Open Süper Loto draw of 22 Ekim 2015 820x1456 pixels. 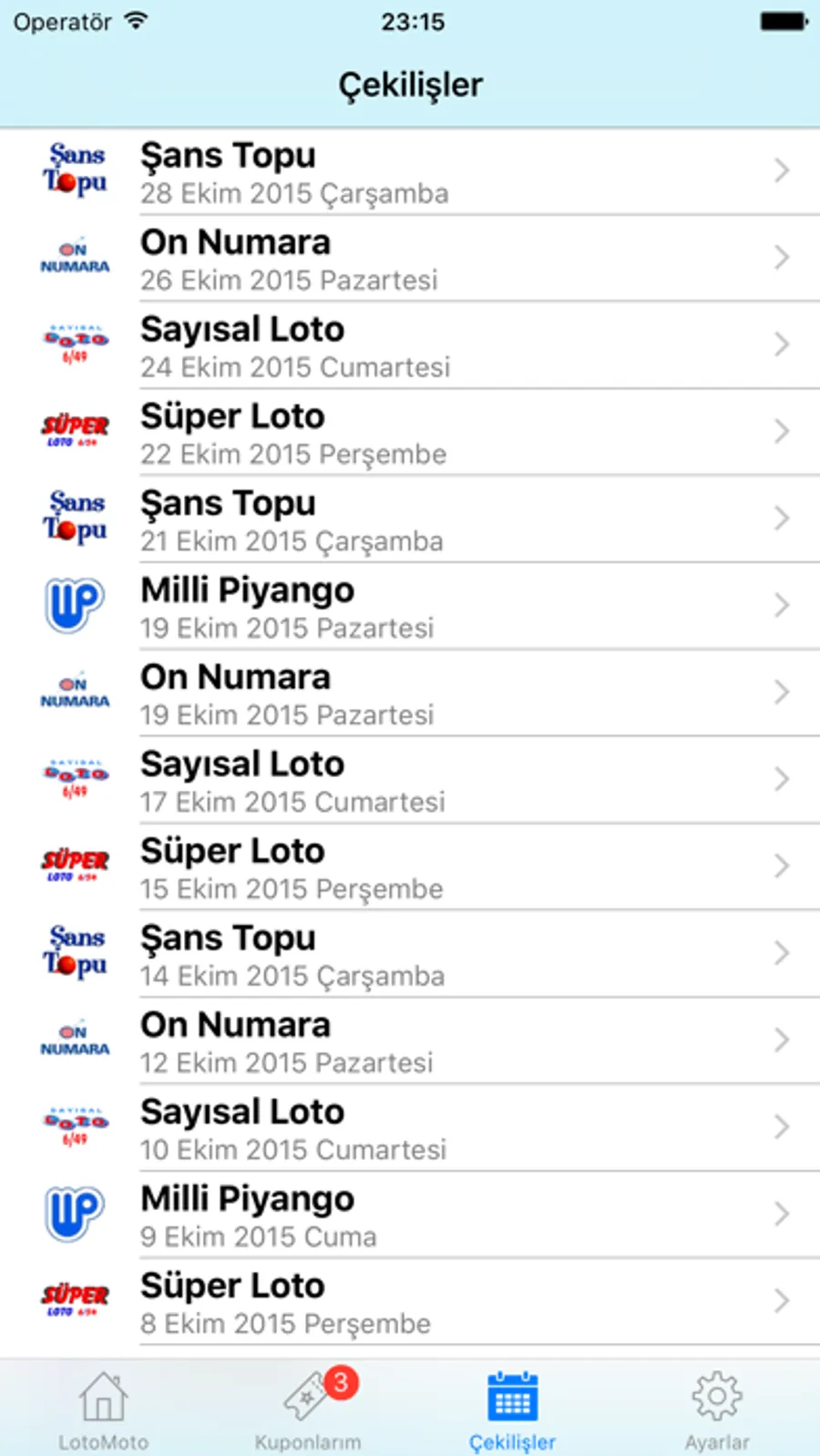tap(410, 433)
